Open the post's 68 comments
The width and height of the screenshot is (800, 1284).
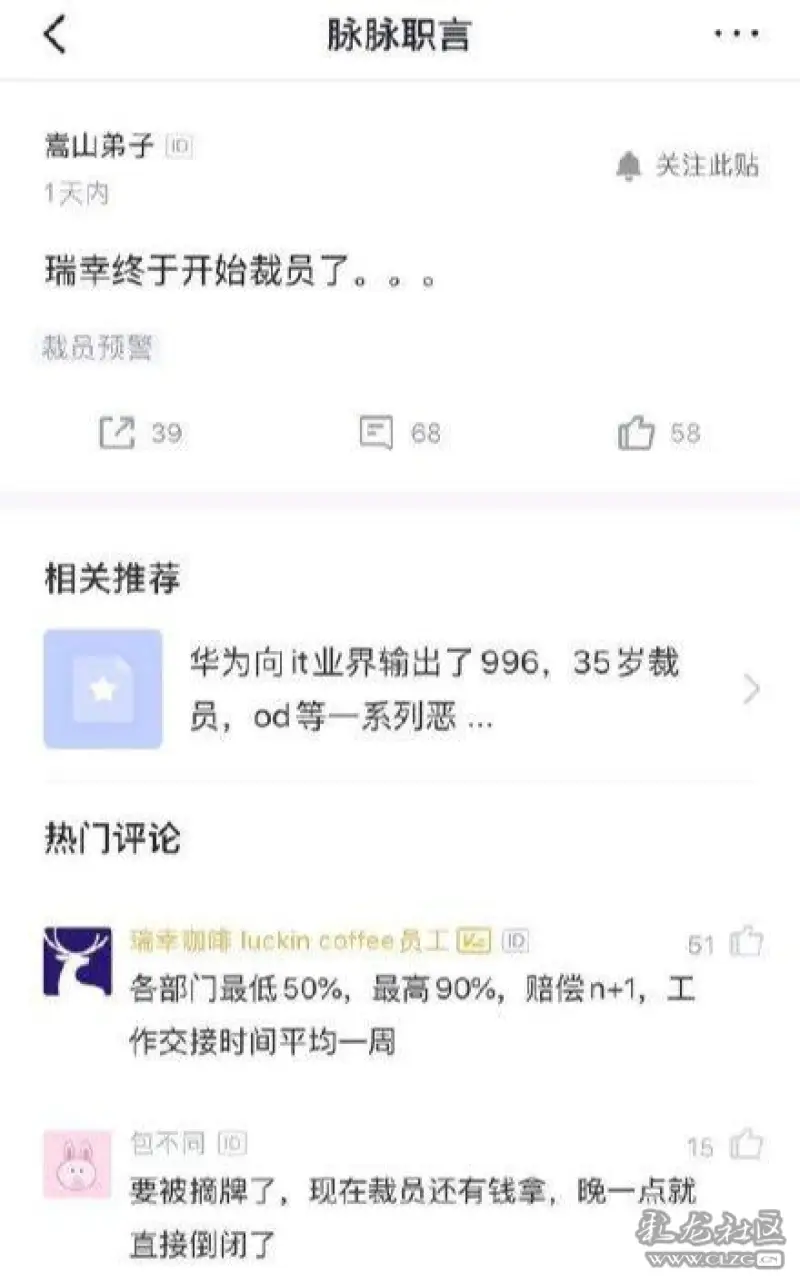[x=400, y=433]
